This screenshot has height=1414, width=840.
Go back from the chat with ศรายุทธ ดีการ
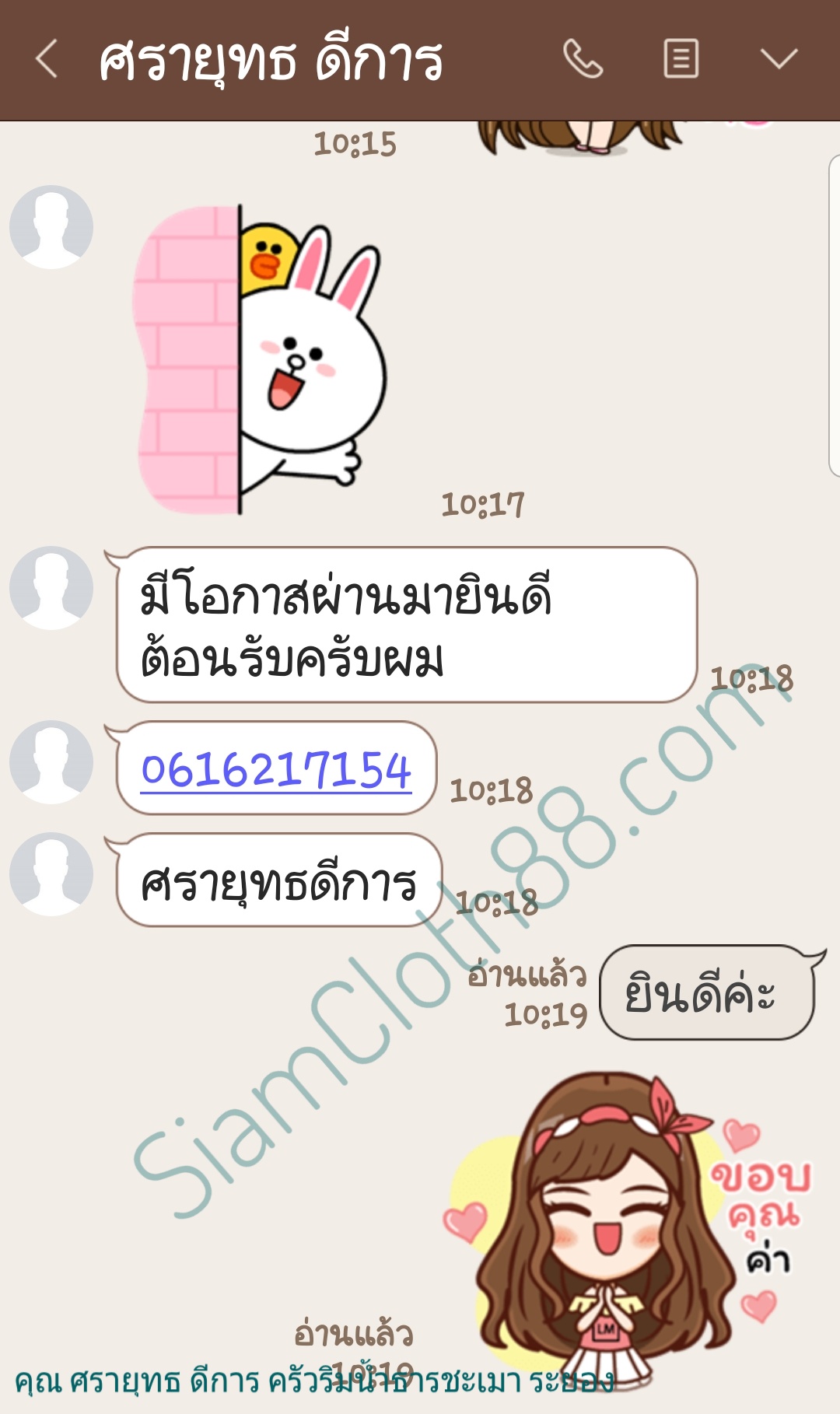pos(47,59)
